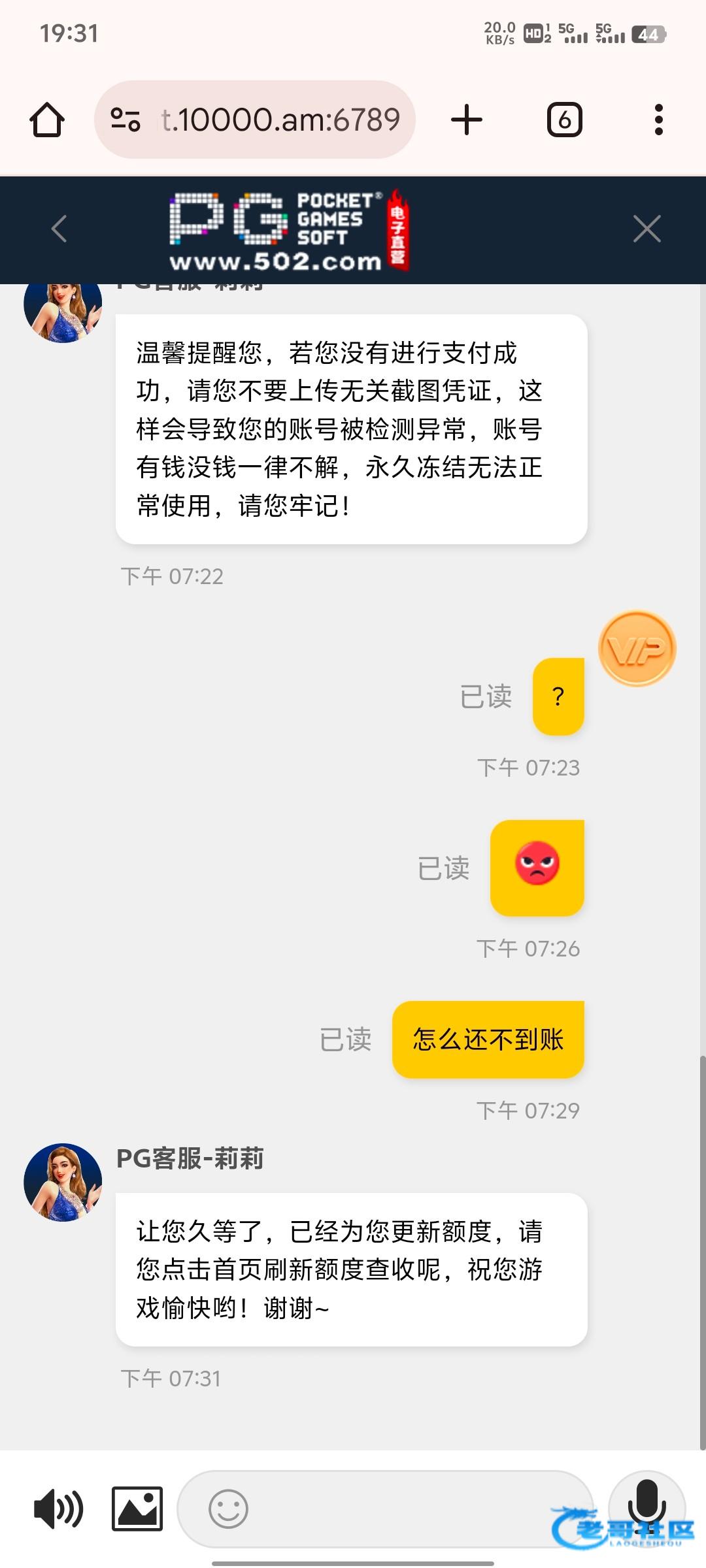
Task: Open the browser overflow menu
Action: tap(658, 120)
